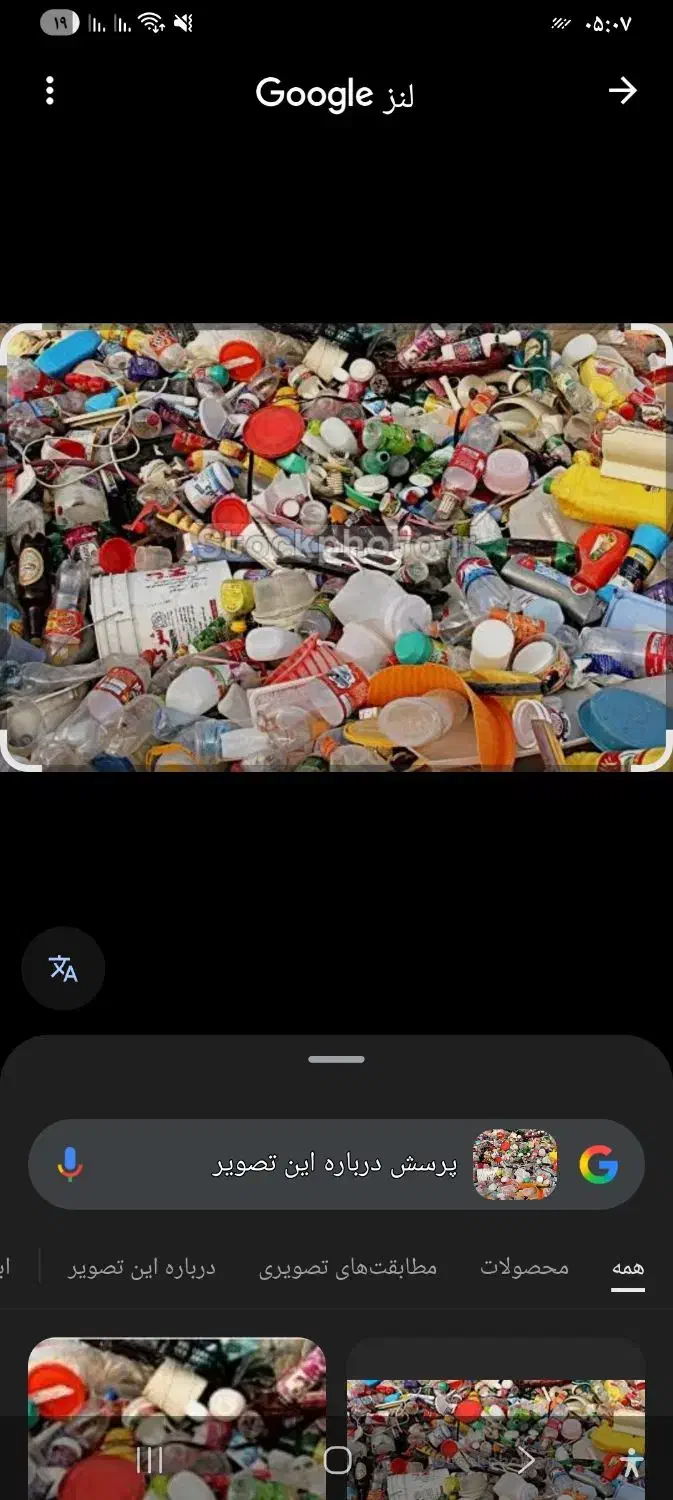The width and height of the screenshot is (673, 1500).
Task: Switch to the محصولات tab
Action: click(x=524, y=1267)
